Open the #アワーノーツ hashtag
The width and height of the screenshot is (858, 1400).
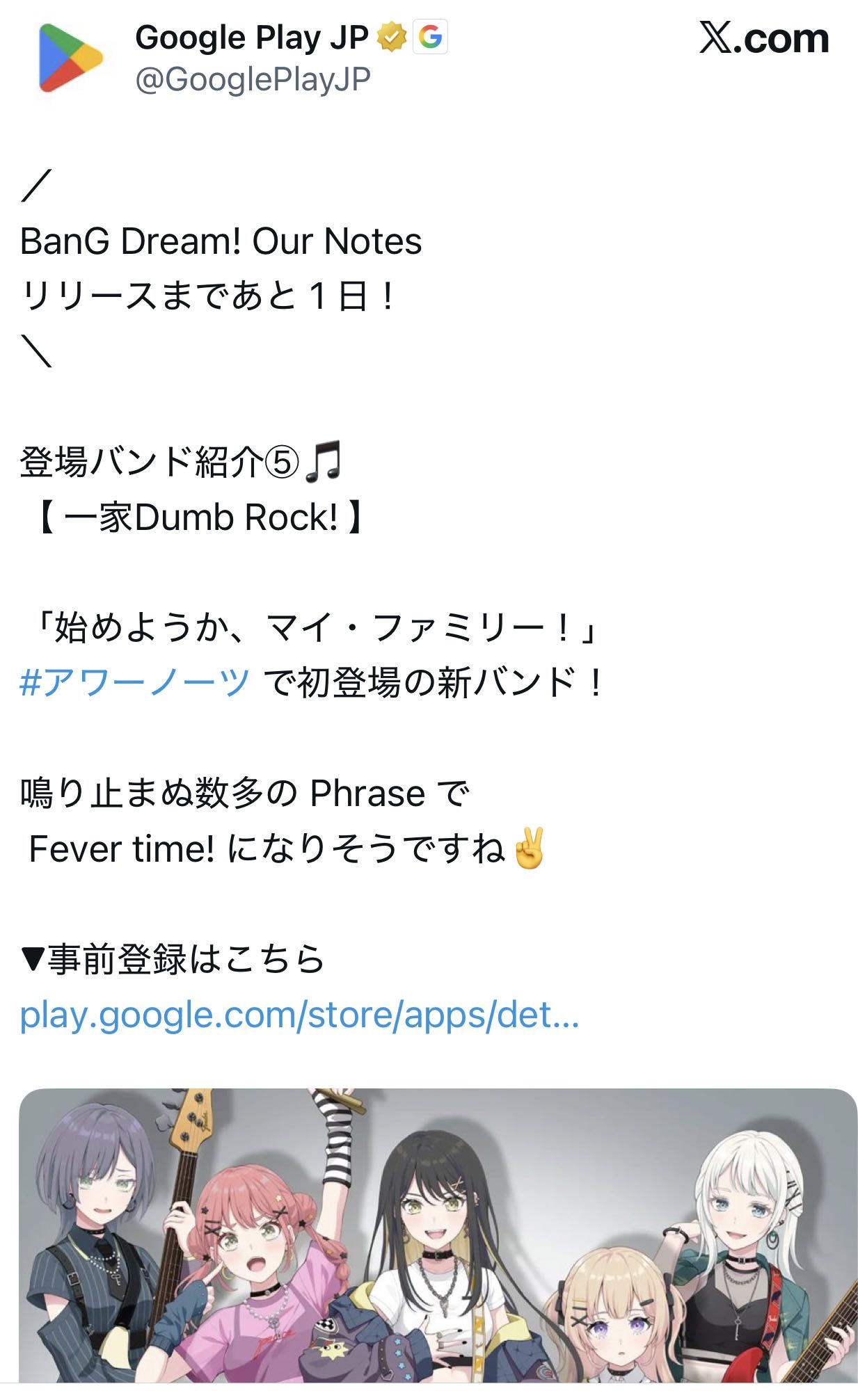pos(134,682)
